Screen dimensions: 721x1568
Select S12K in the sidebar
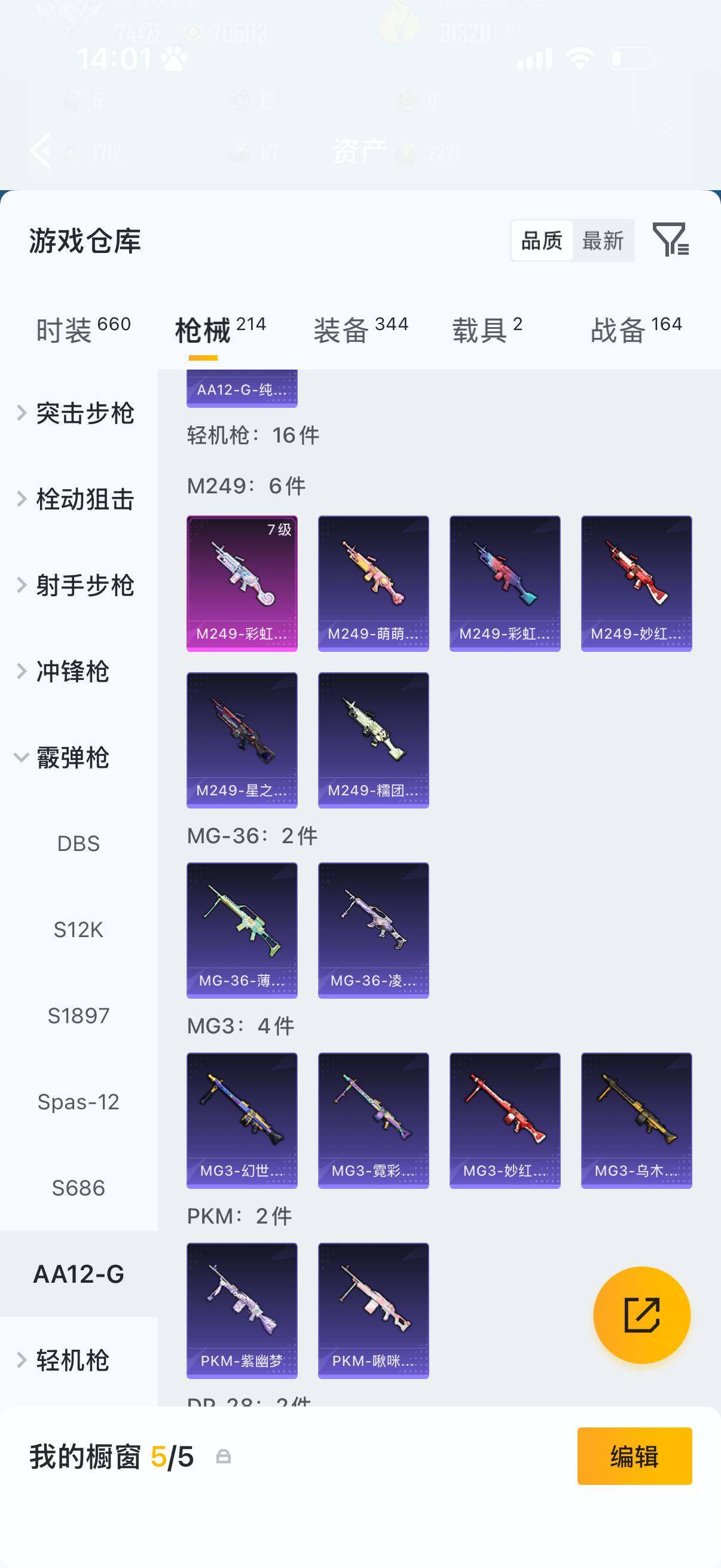78,929
